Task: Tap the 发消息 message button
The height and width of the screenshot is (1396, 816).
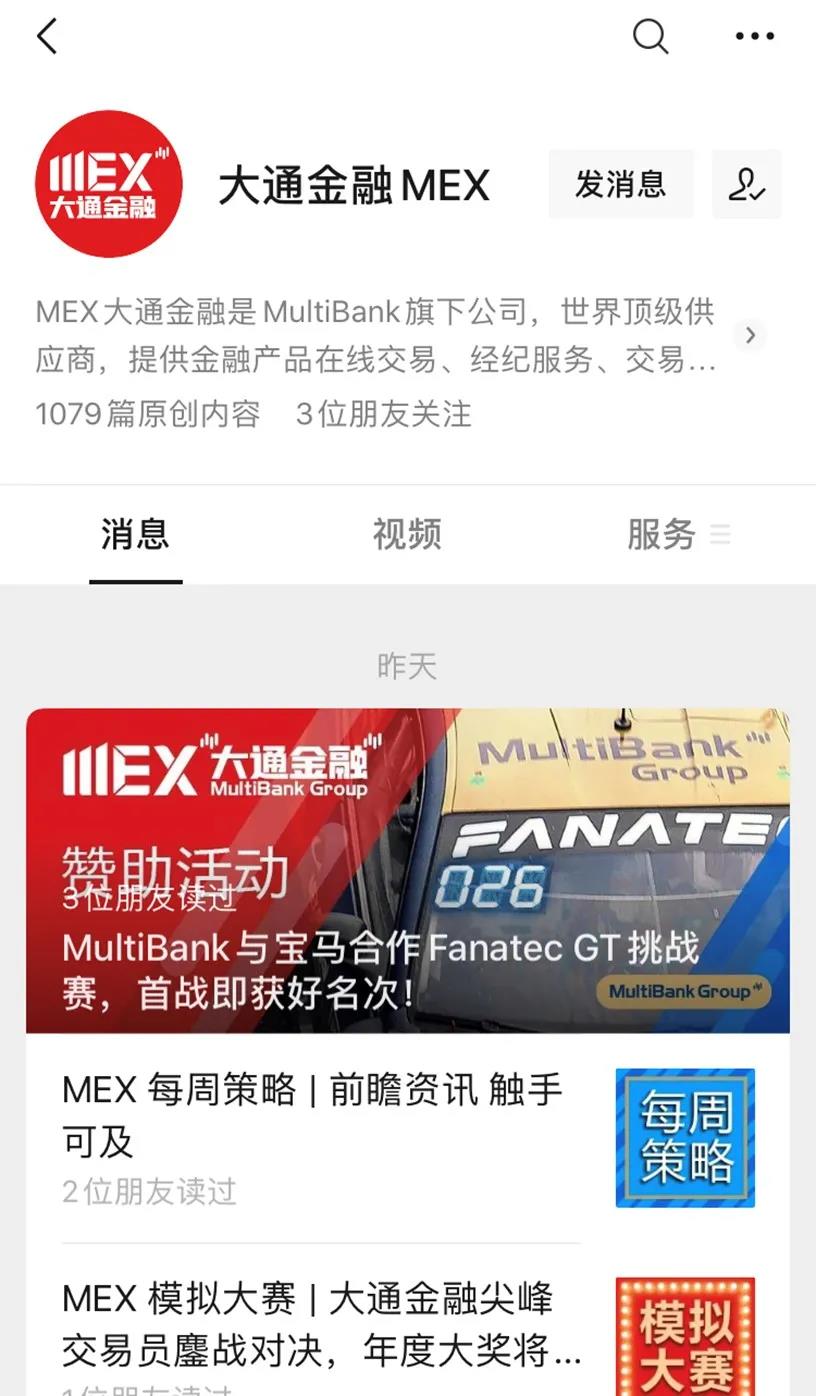Action: 621,184
